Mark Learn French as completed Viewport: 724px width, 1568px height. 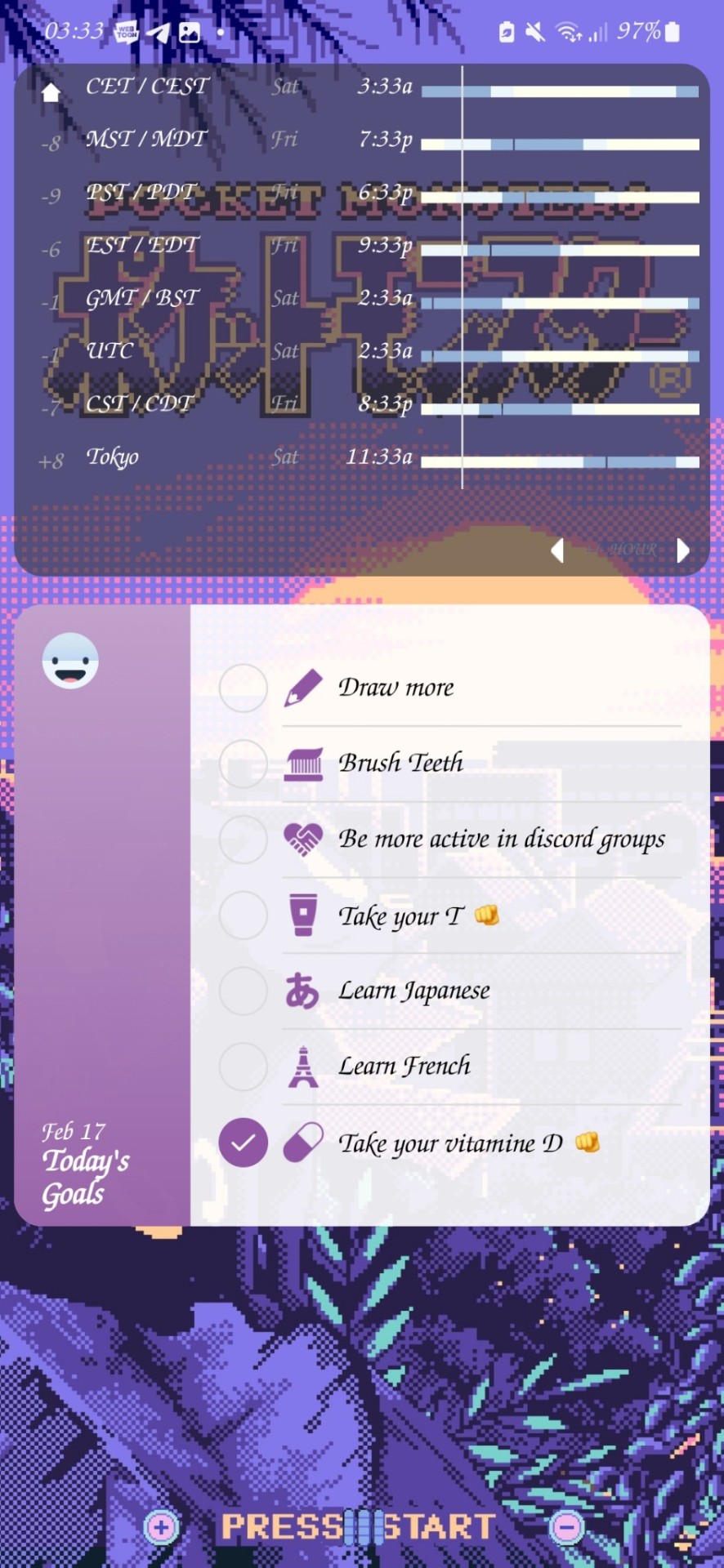coord(243,1066)
